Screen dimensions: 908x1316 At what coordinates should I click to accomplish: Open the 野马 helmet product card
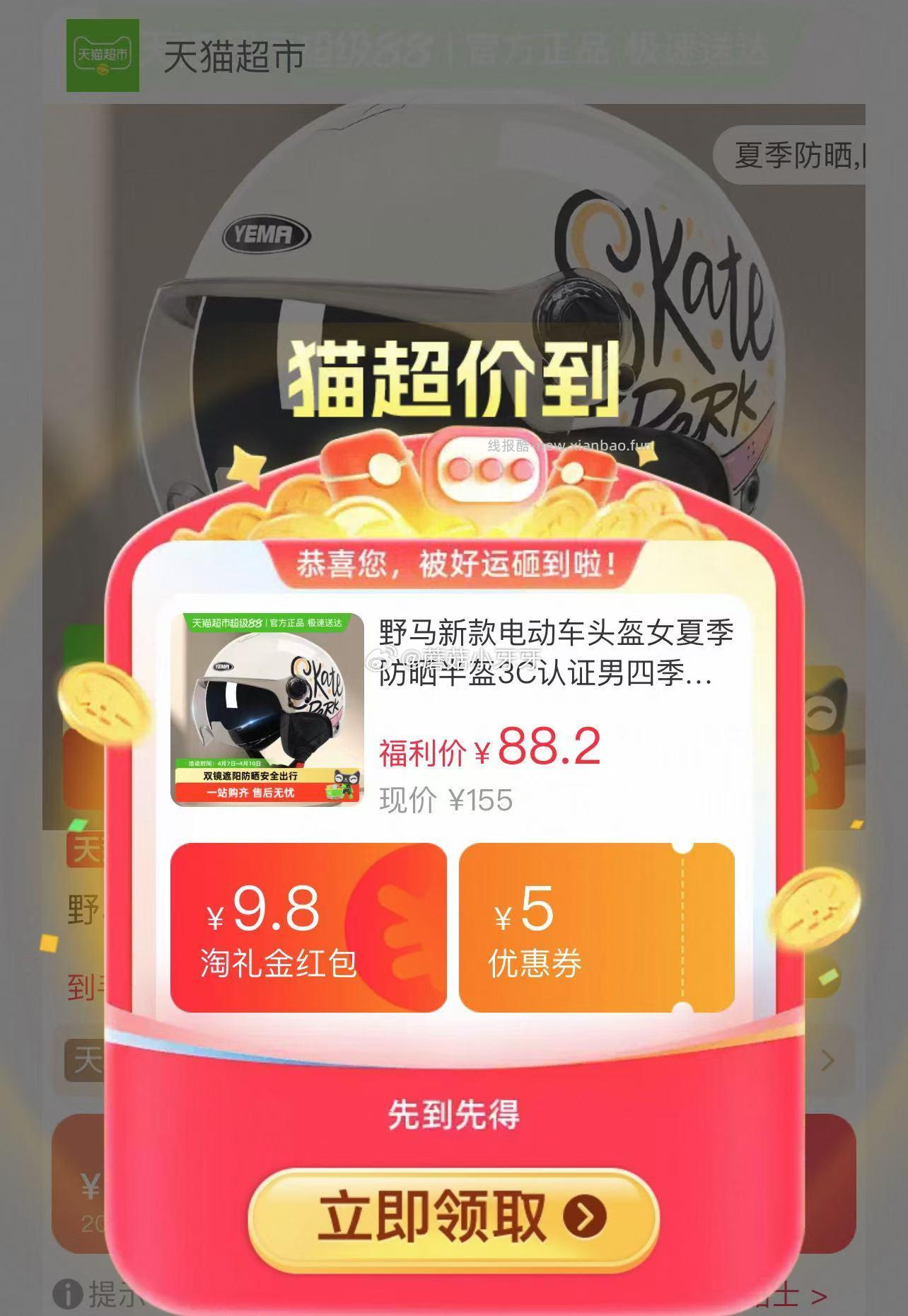453,711
